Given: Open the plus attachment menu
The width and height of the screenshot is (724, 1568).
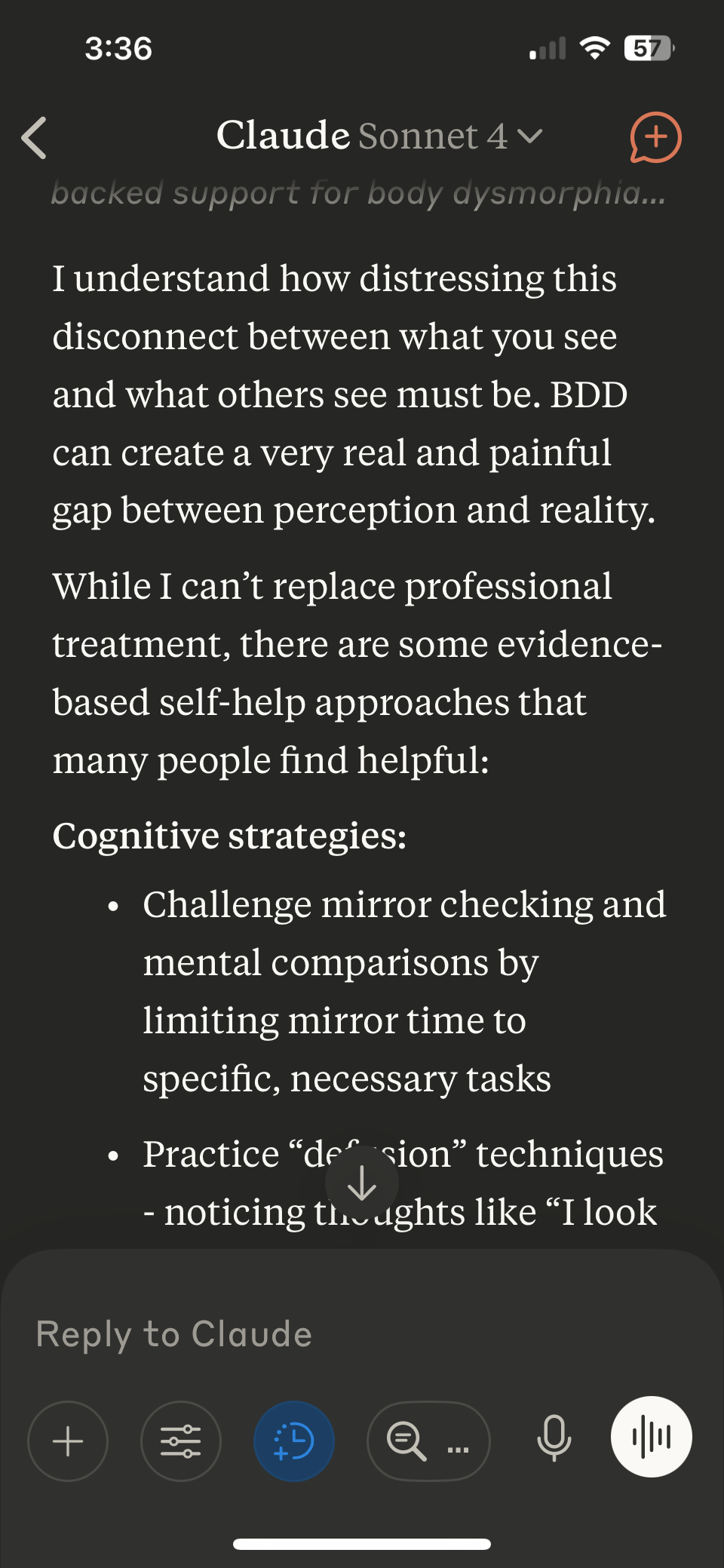Looking at the screenshot, I should pos(68,1441).
